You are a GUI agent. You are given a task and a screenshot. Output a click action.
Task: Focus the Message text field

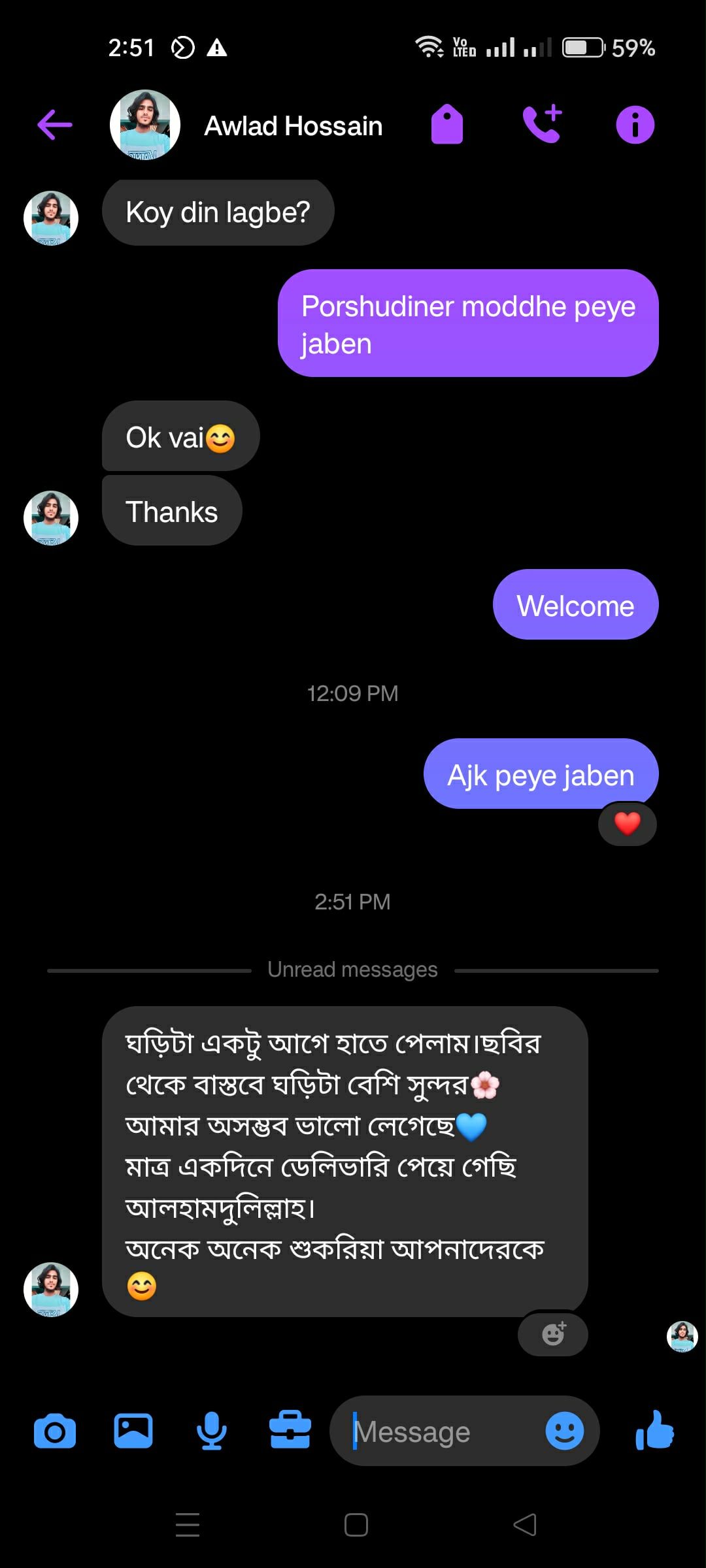tap(438, 1431)
